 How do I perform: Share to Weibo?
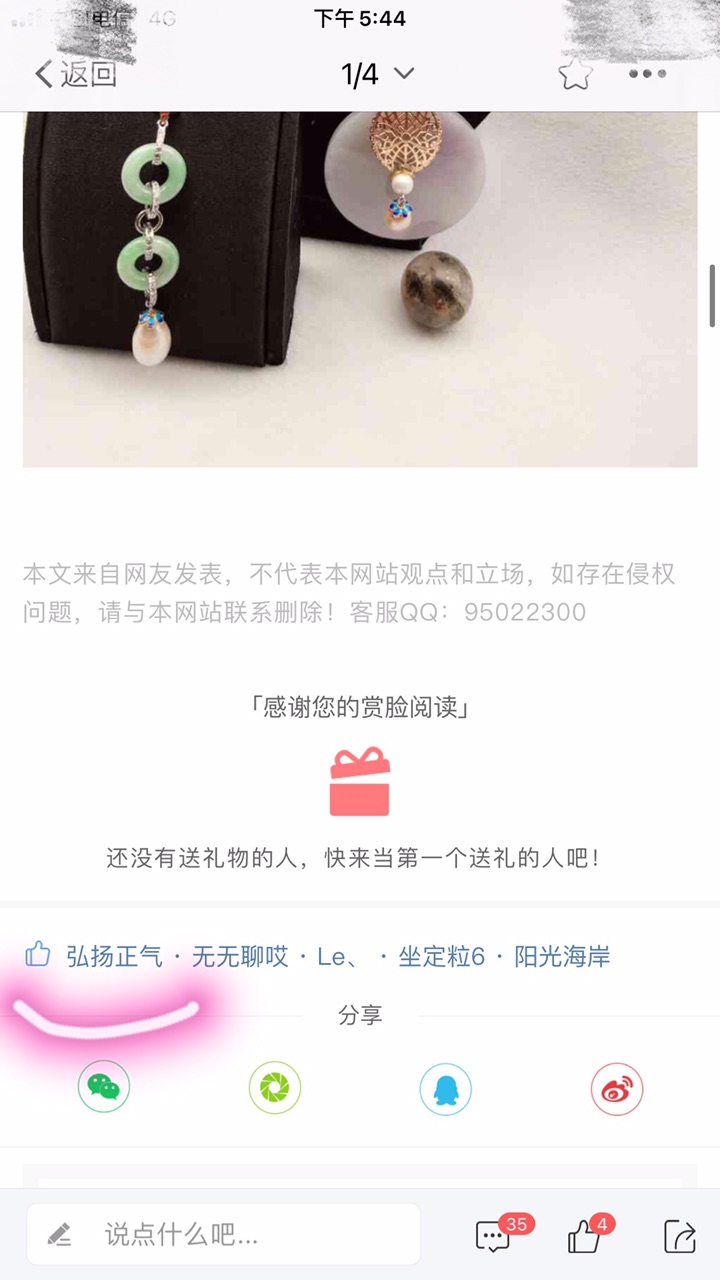point(616,1088)
